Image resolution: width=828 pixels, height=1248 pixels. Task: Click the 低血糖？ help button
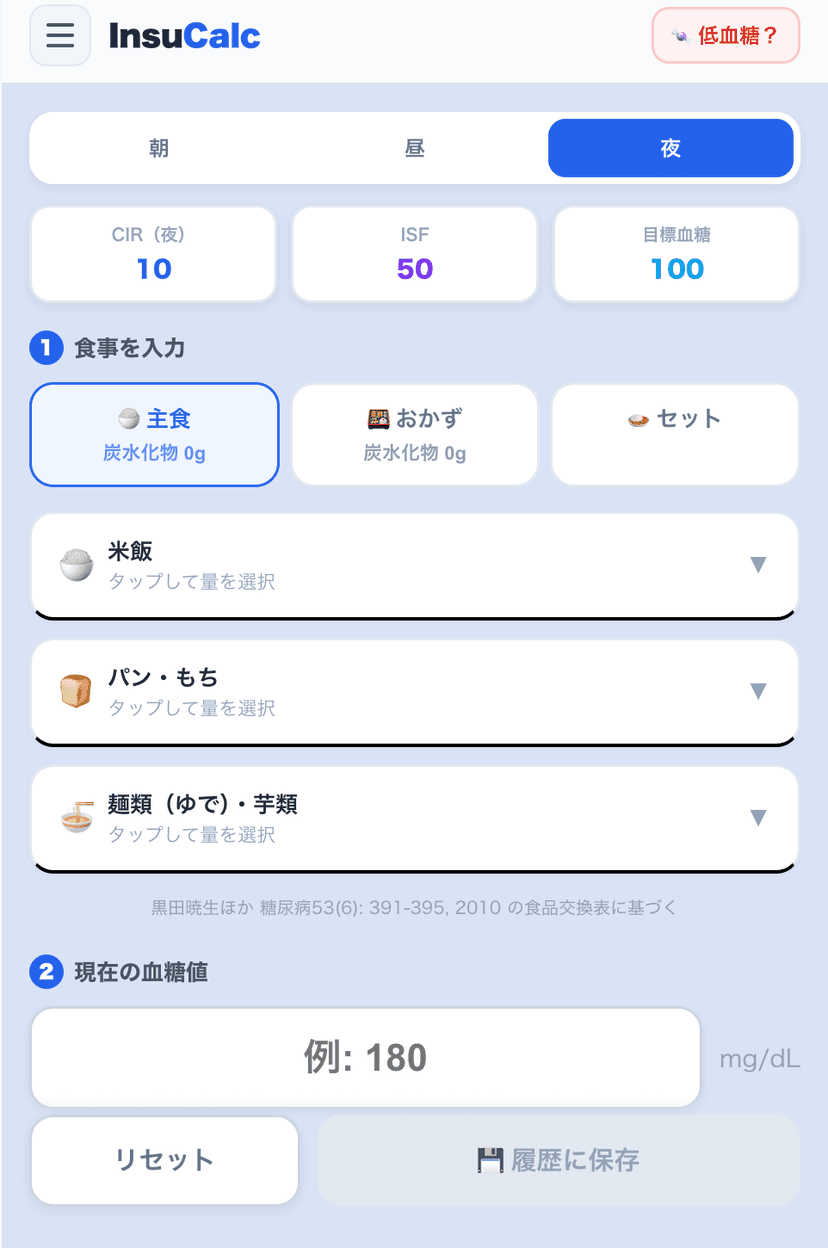[726, 35]
